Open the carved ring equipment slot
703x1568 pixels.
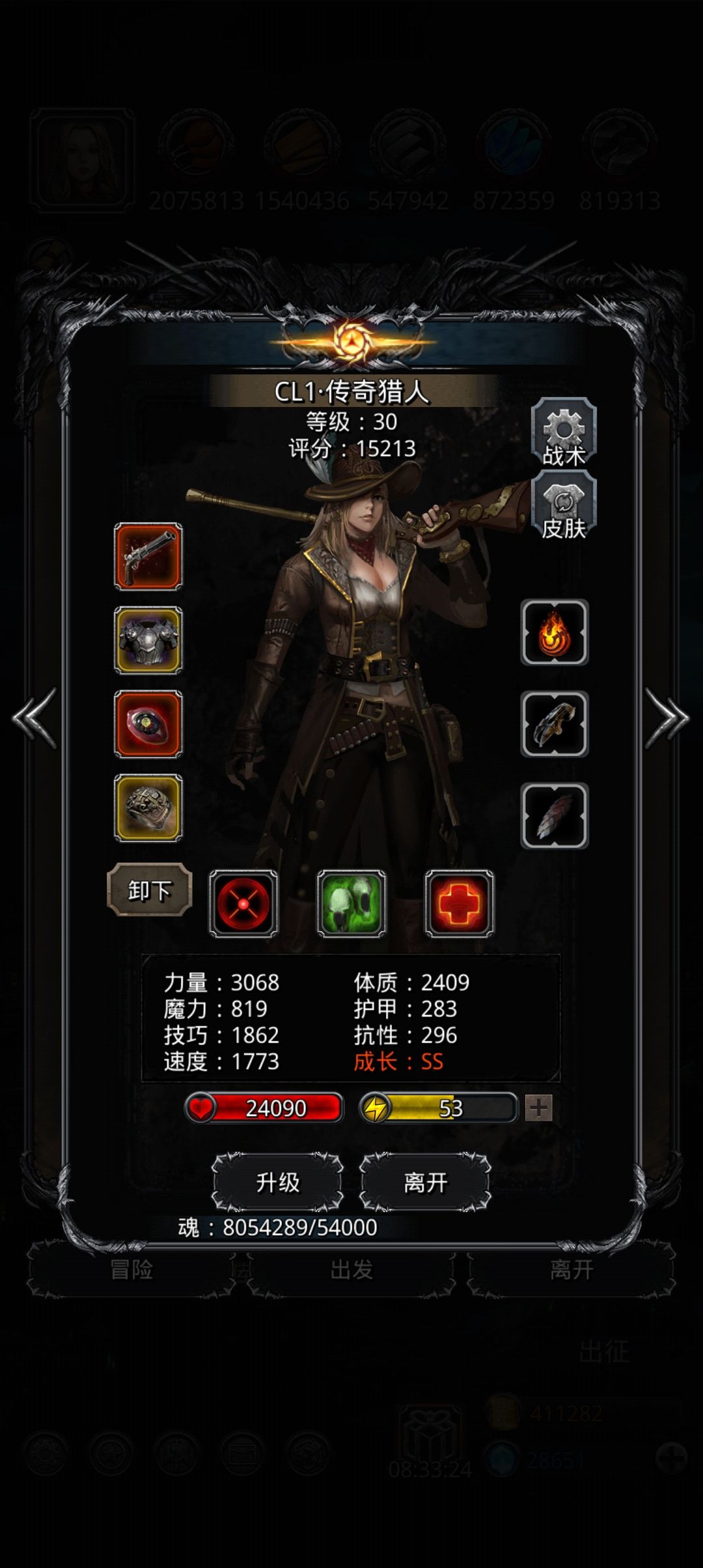pos(148,807)
